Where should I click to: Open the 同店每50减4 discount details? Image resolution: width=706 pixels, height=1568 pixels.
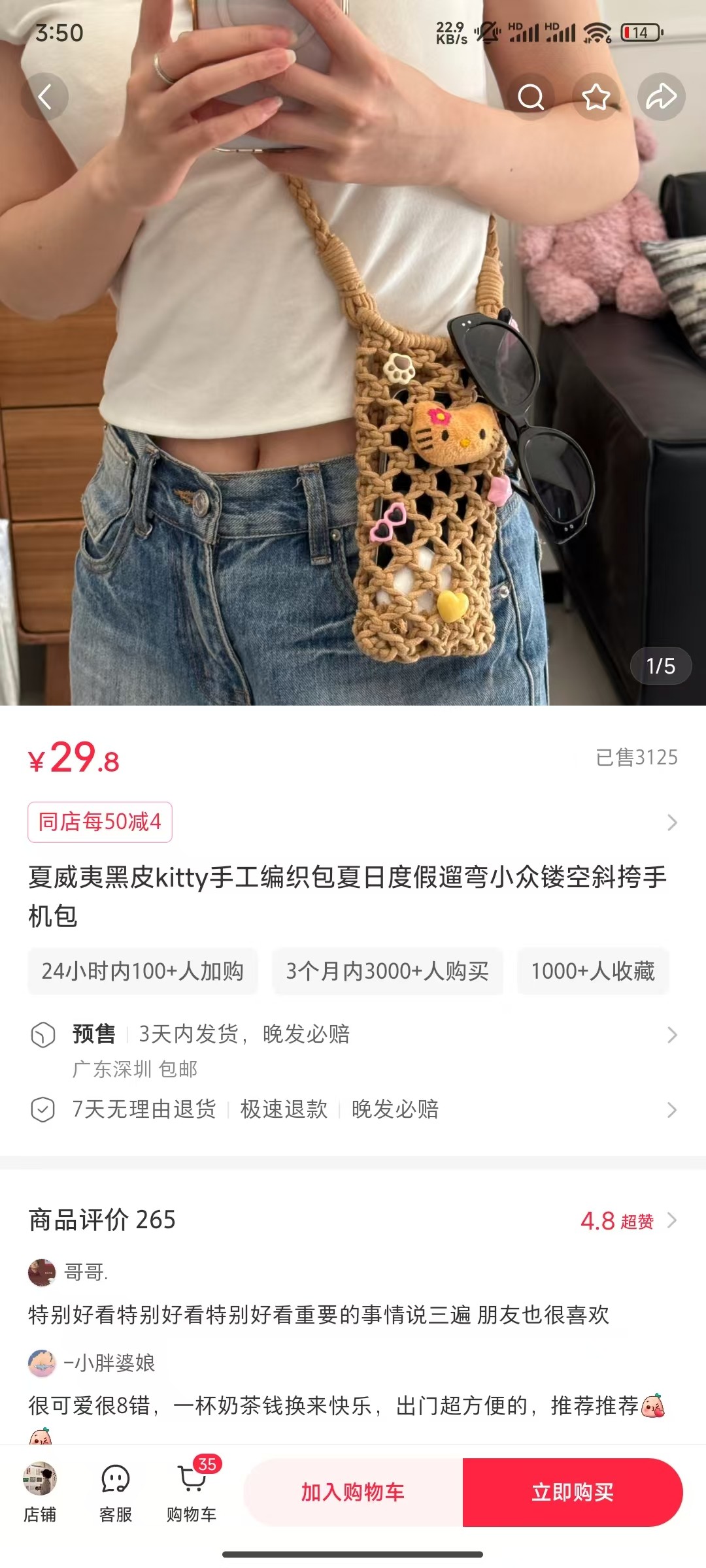click(100, 822)
